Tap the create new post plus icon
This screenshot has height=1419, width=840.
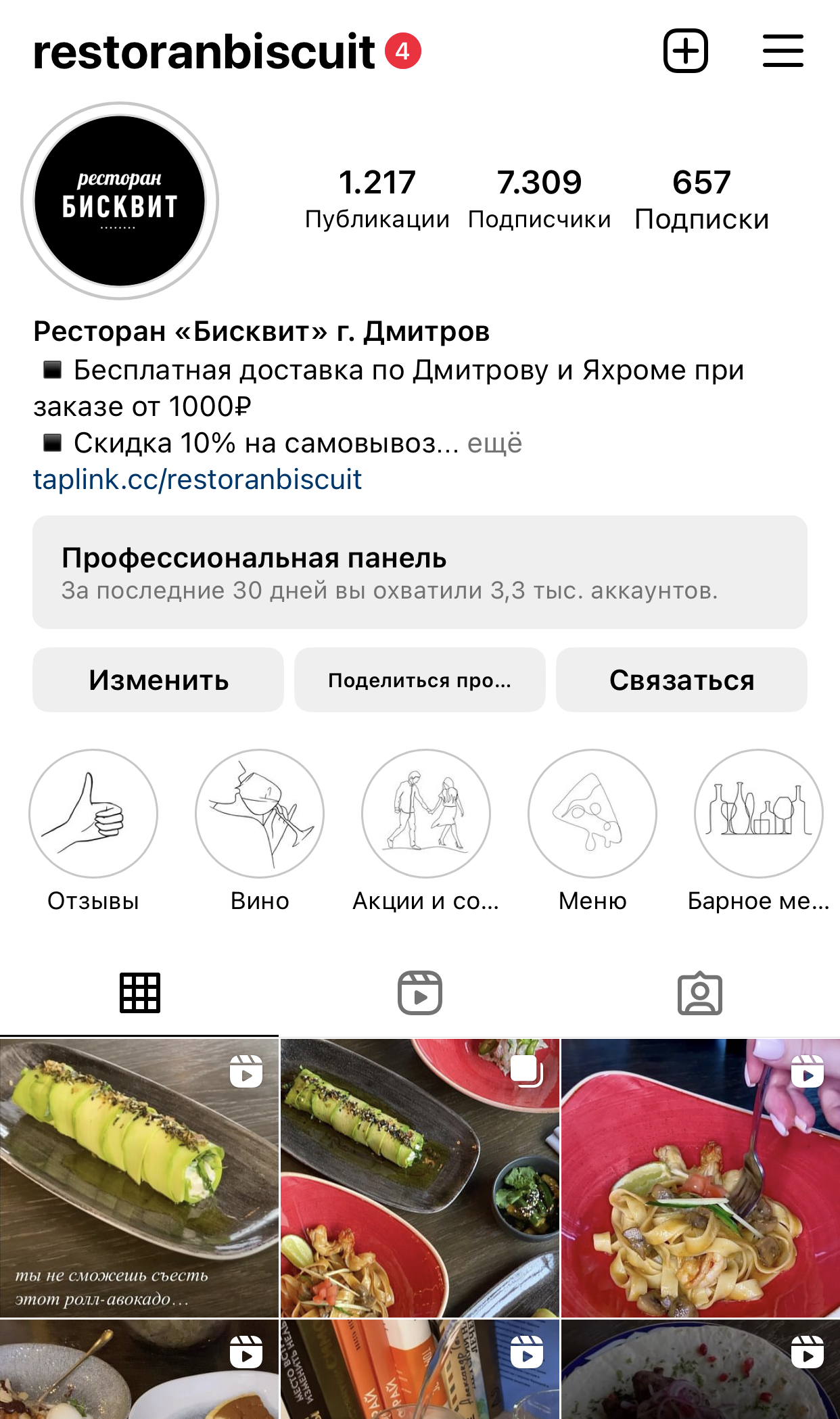(x=685, y=51)
